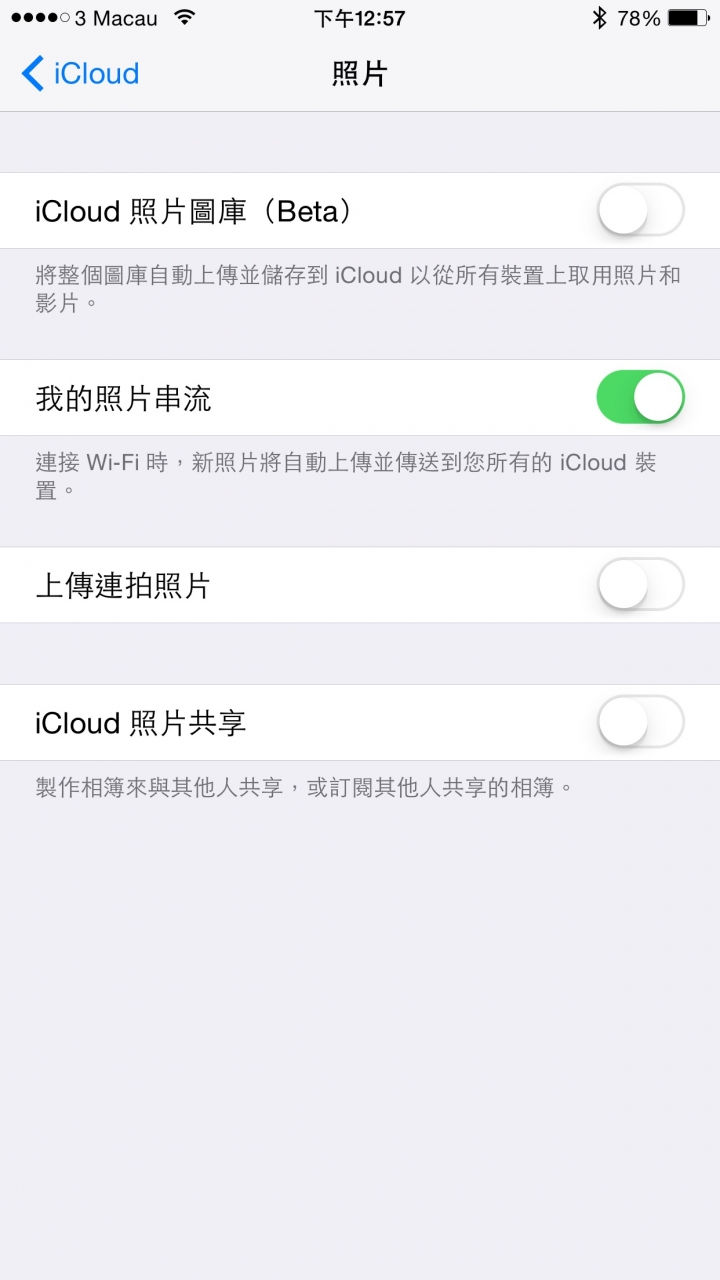Enable 上傳連拍照片 switch

click(640, 584)
